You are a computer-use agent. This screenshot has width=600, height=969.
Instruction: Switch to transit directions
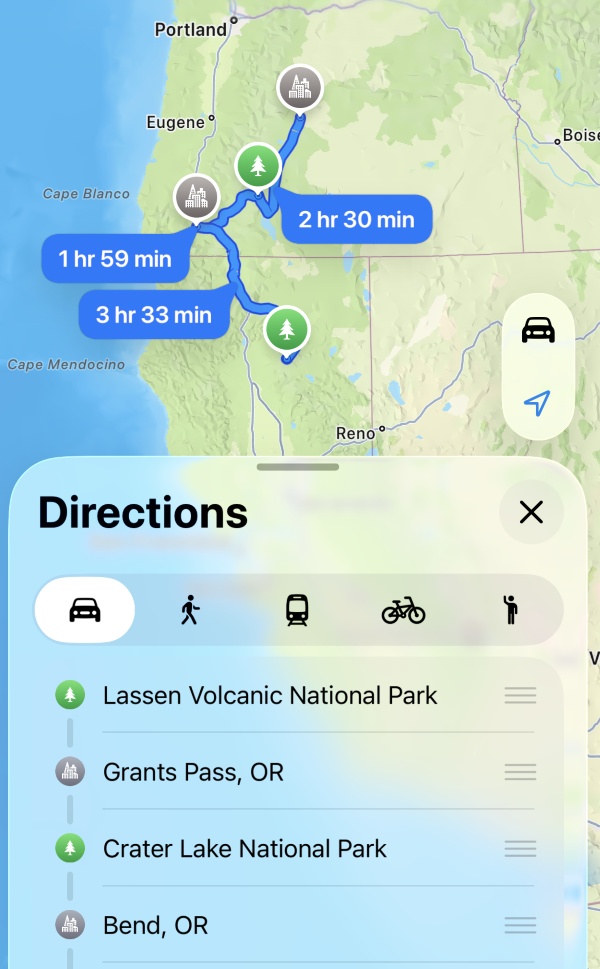(x=297, y=610)
